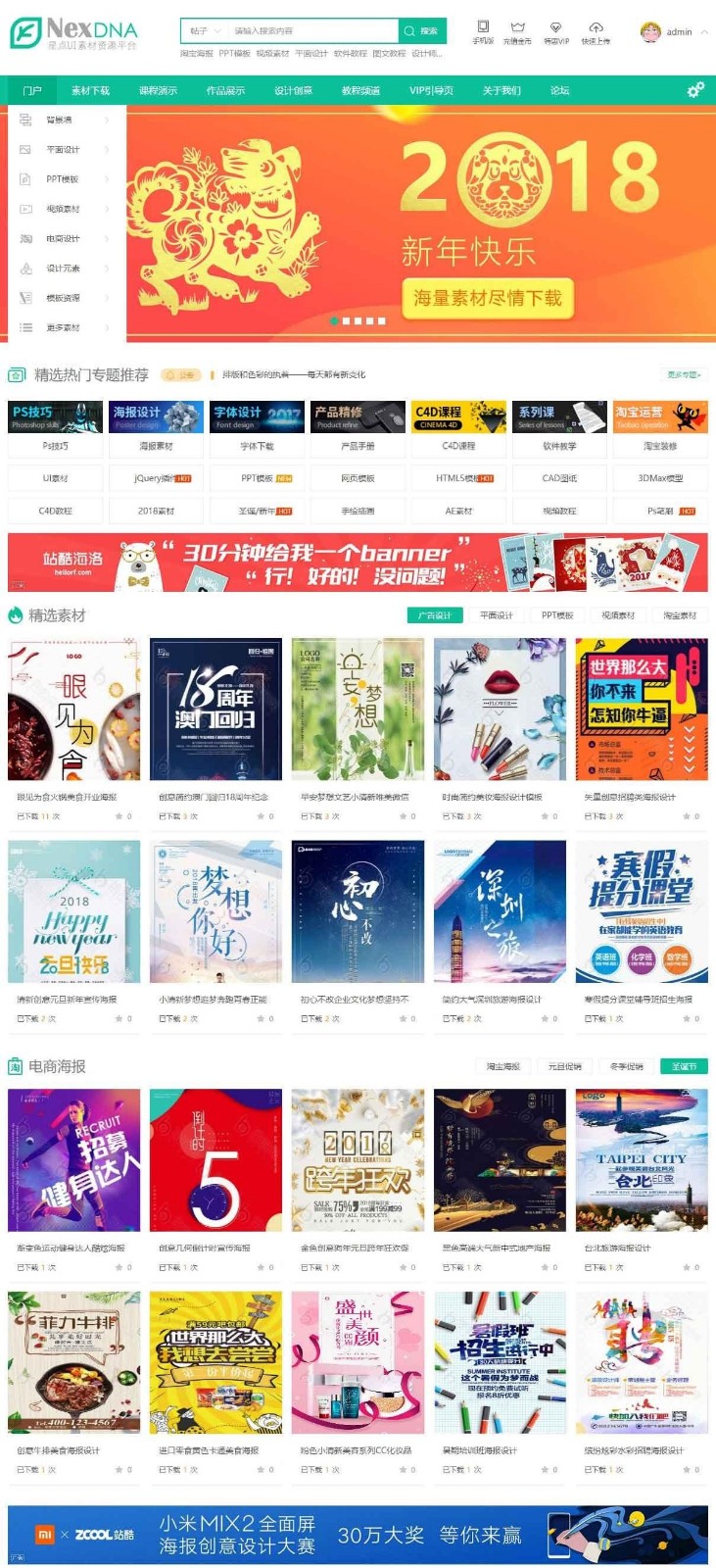Open the 18周年澳门回归 poster card
This screenshot has width=716, height=1568.
(215, 709)
